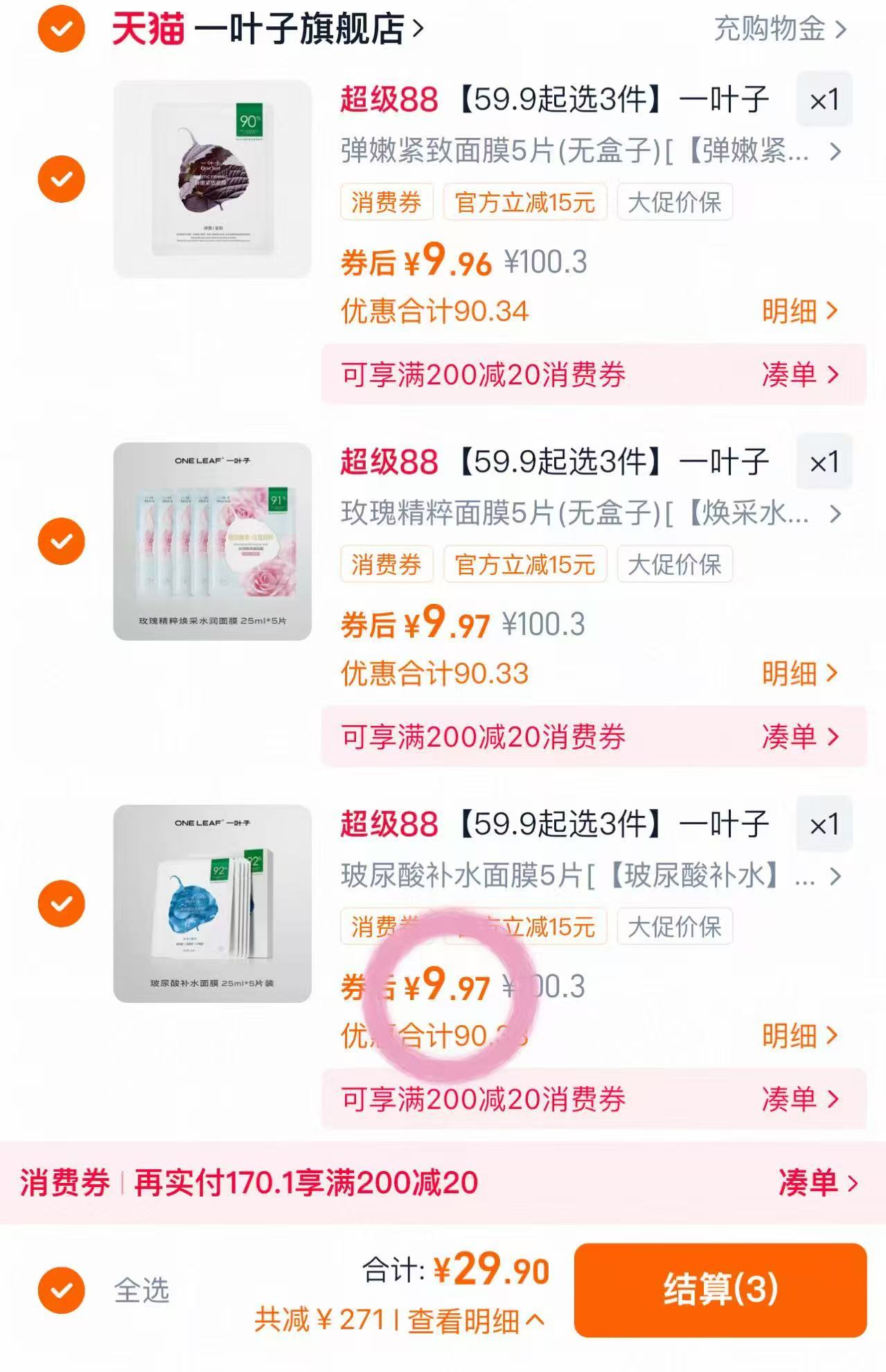Click the 官方立减15元 tag

[x=526, y=202]
